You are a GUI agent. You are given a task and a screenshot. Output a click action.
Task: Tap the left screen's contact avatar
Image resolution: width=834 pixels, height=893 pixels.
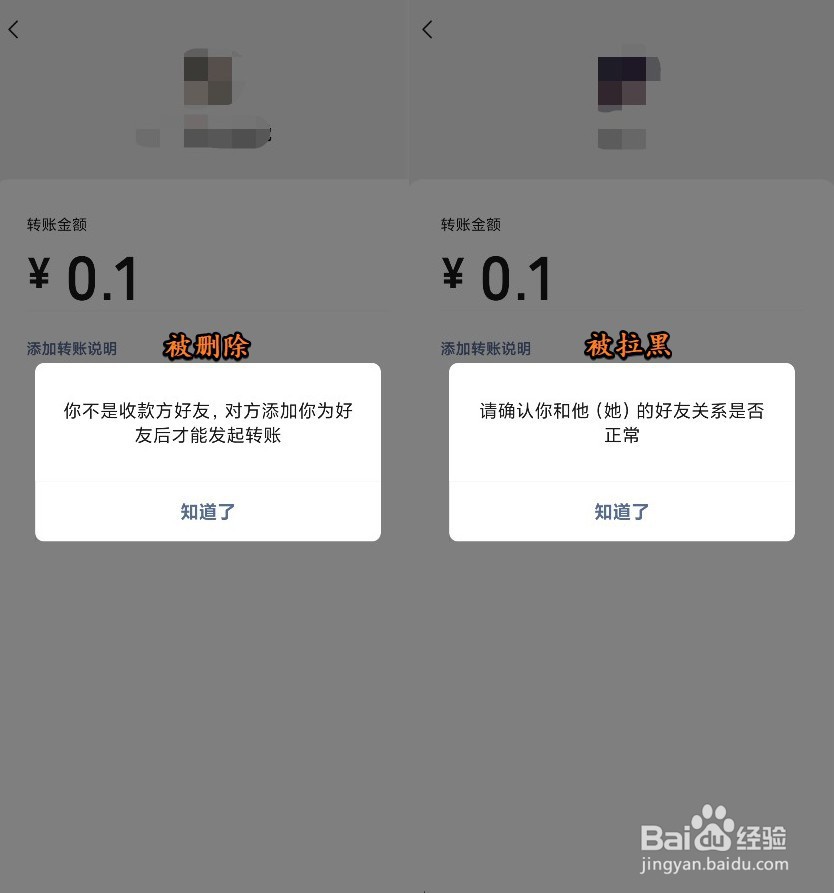point(207,80)
